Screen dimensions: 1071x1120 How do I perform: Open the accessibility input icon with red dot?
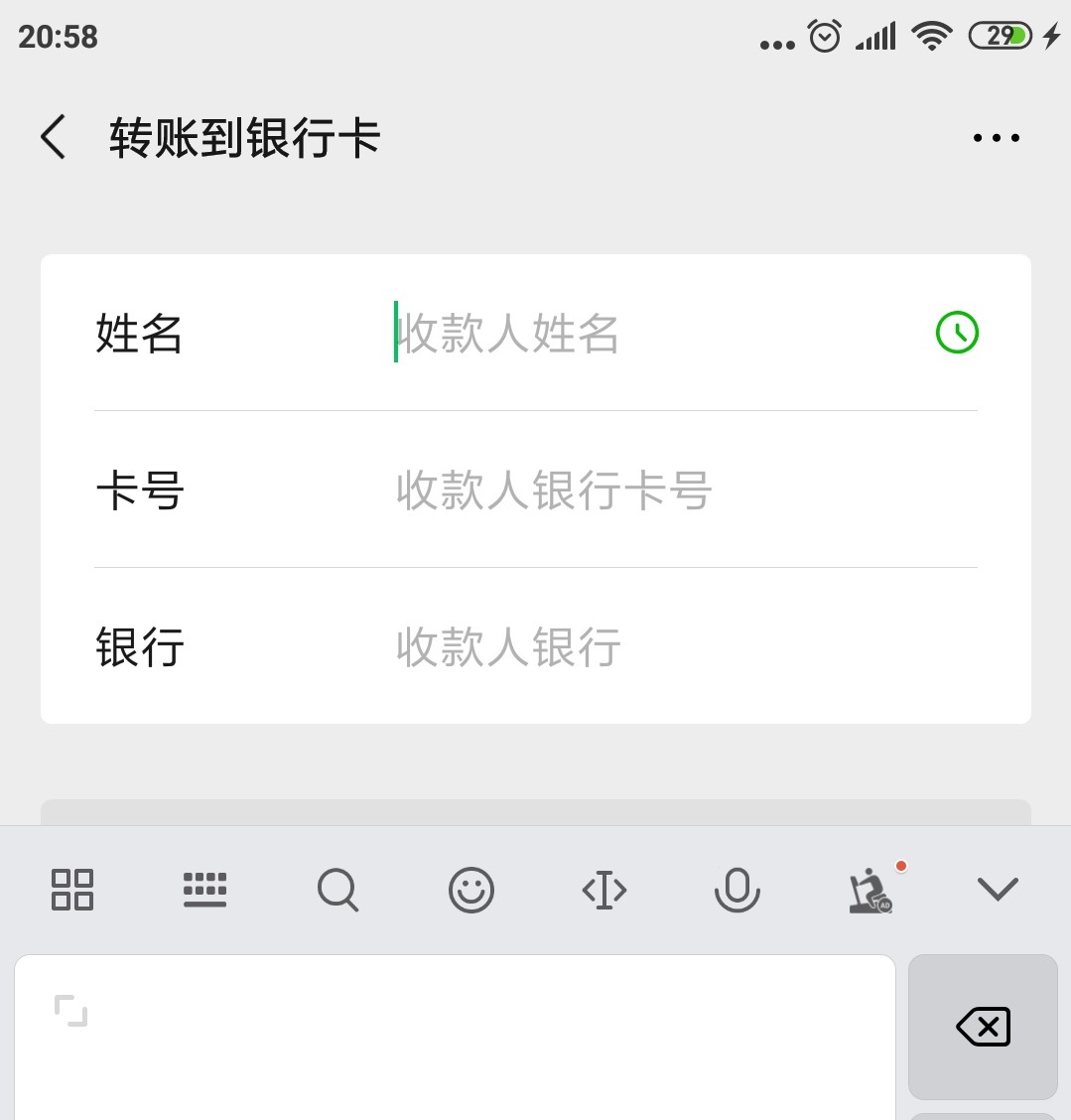[869, 890]
